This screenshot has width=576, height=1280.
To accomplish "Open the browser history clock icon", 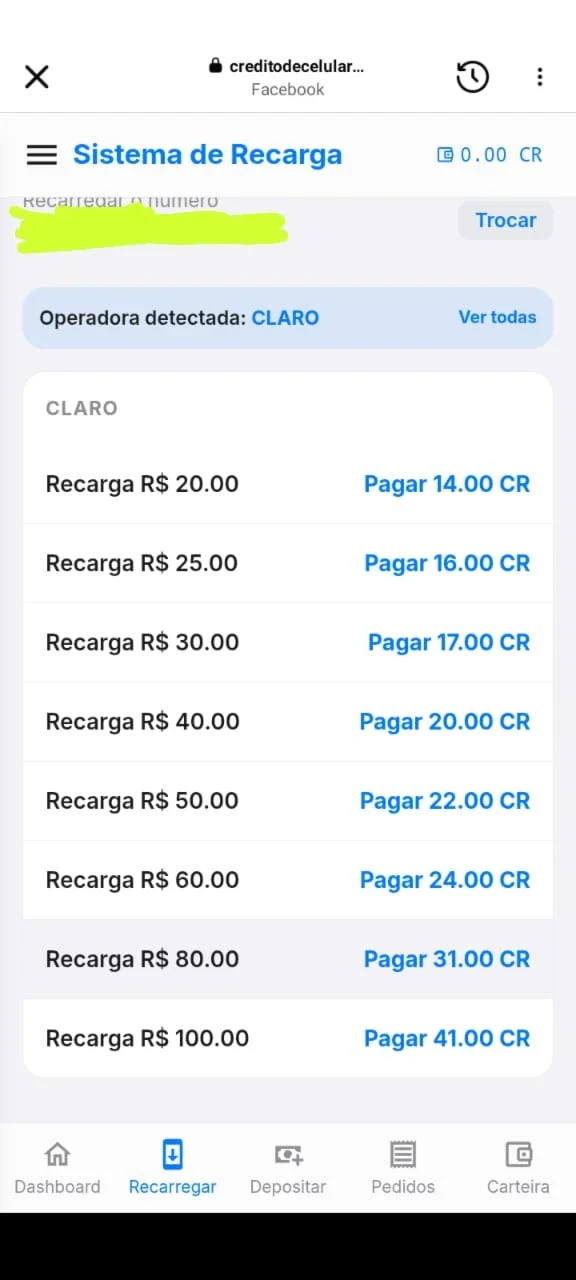I will [472, 77].
